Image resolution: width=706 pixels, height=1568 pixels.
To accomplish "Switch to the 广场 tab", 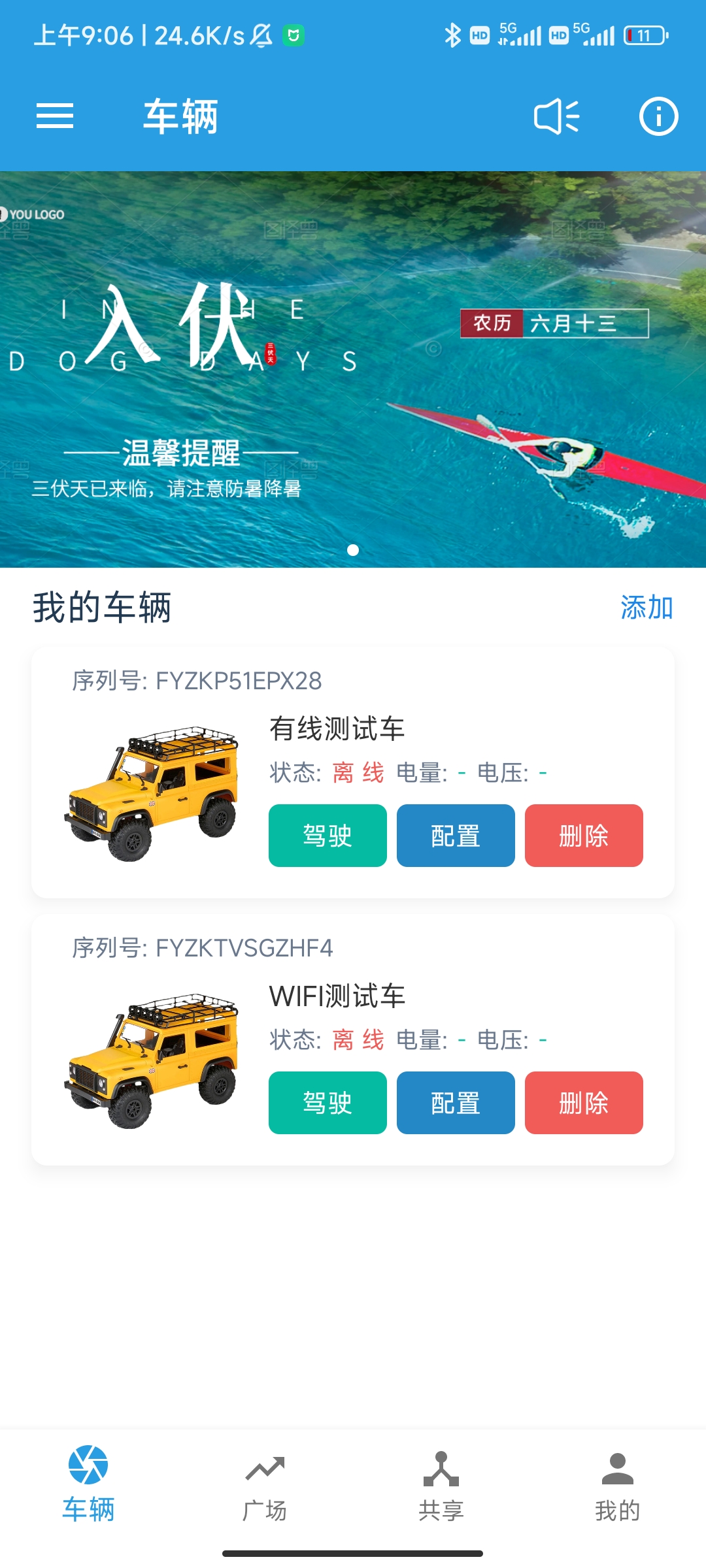I will 265,1484.
